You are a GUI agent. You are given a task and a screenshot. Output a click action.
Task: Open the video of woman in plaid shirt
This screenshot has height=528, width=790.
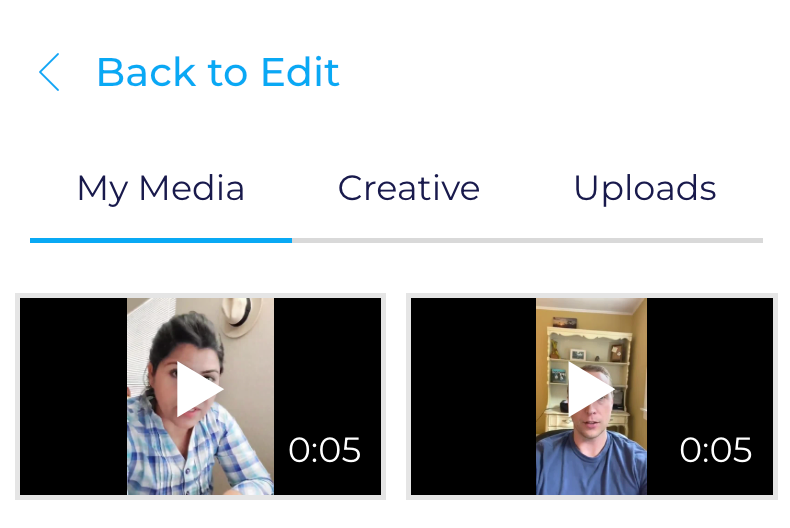coord(200,396)
